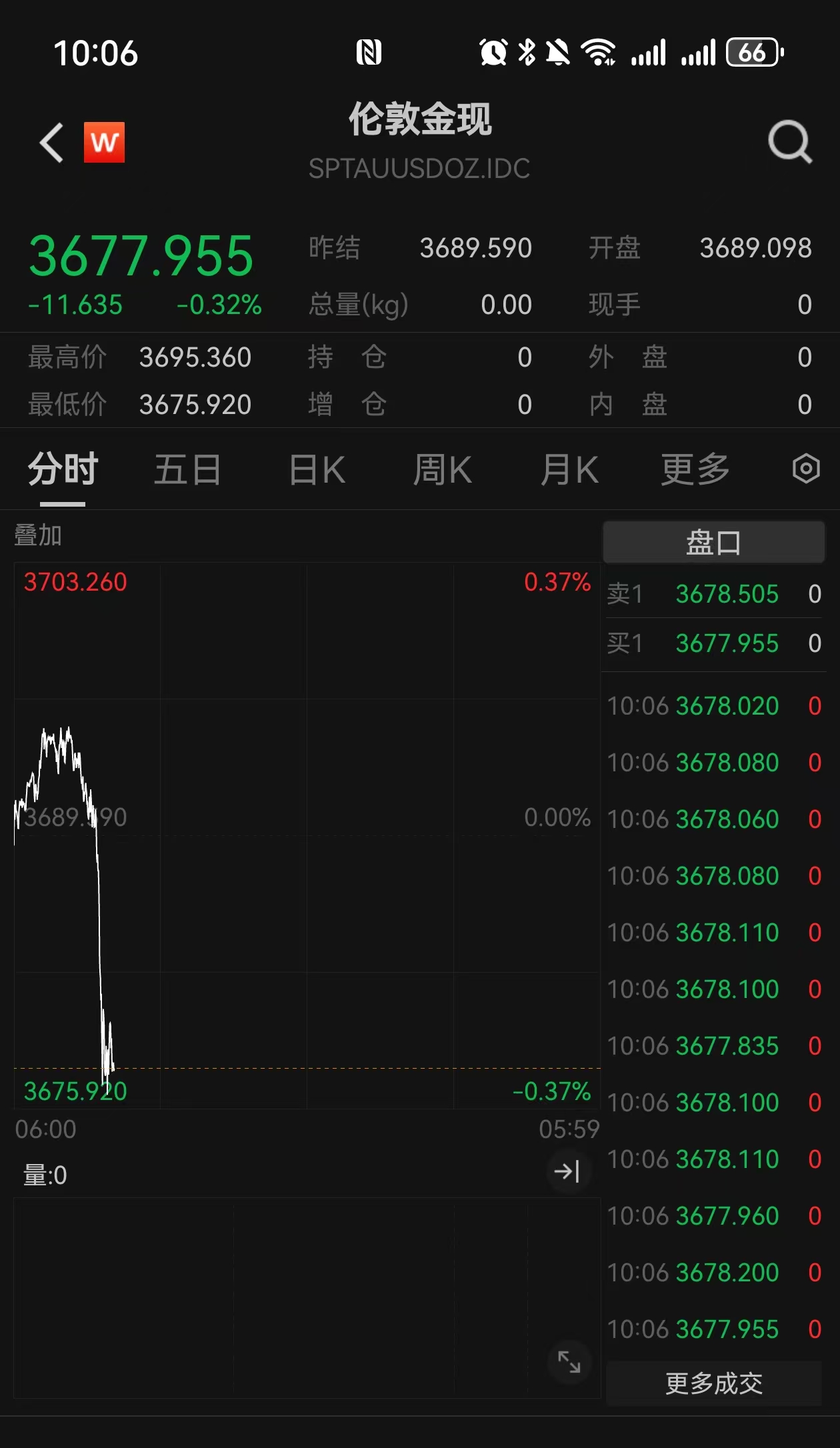Viewport: 840px width, 1448px height.
Task: Open the red W icon
Action: (104, 143)
